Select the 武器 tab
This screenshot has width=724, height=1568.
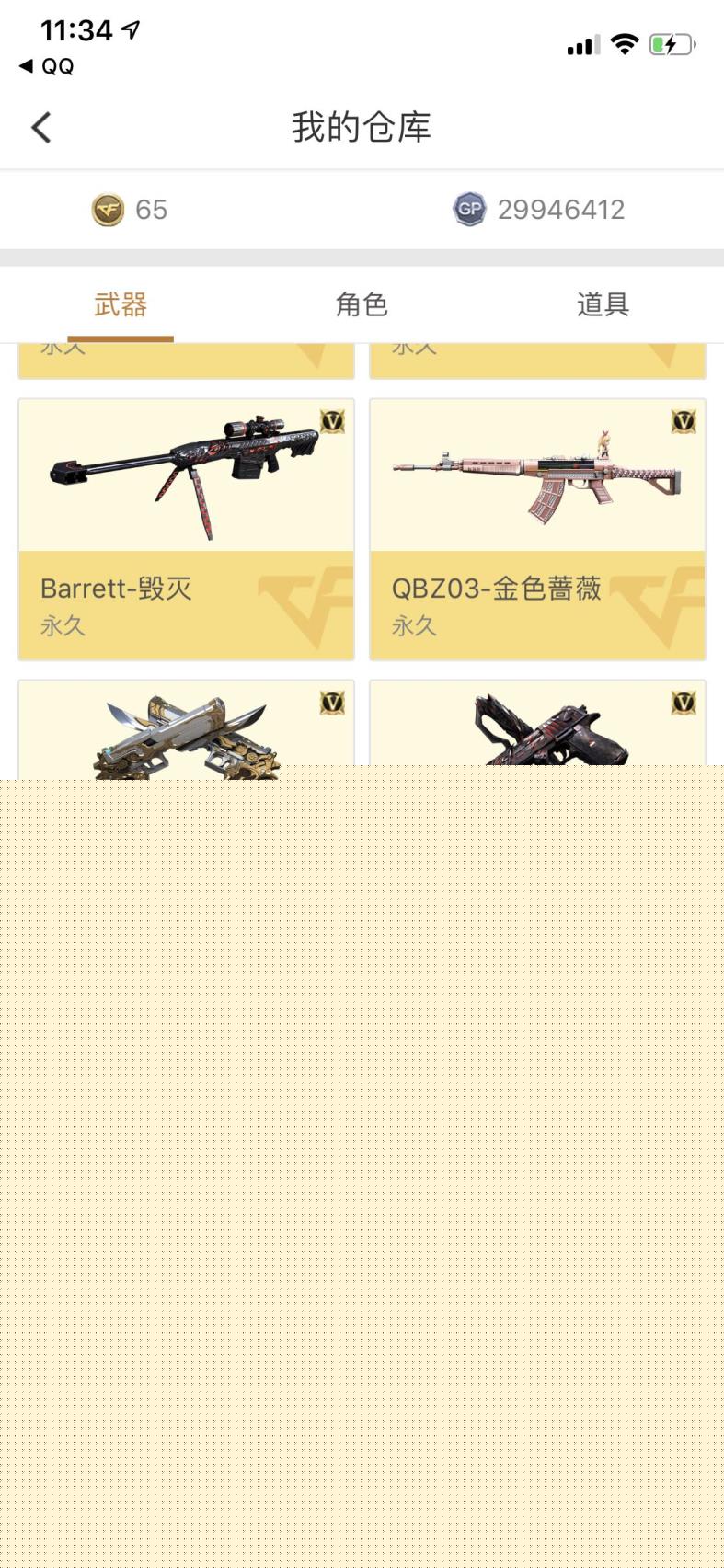point(121,304)
